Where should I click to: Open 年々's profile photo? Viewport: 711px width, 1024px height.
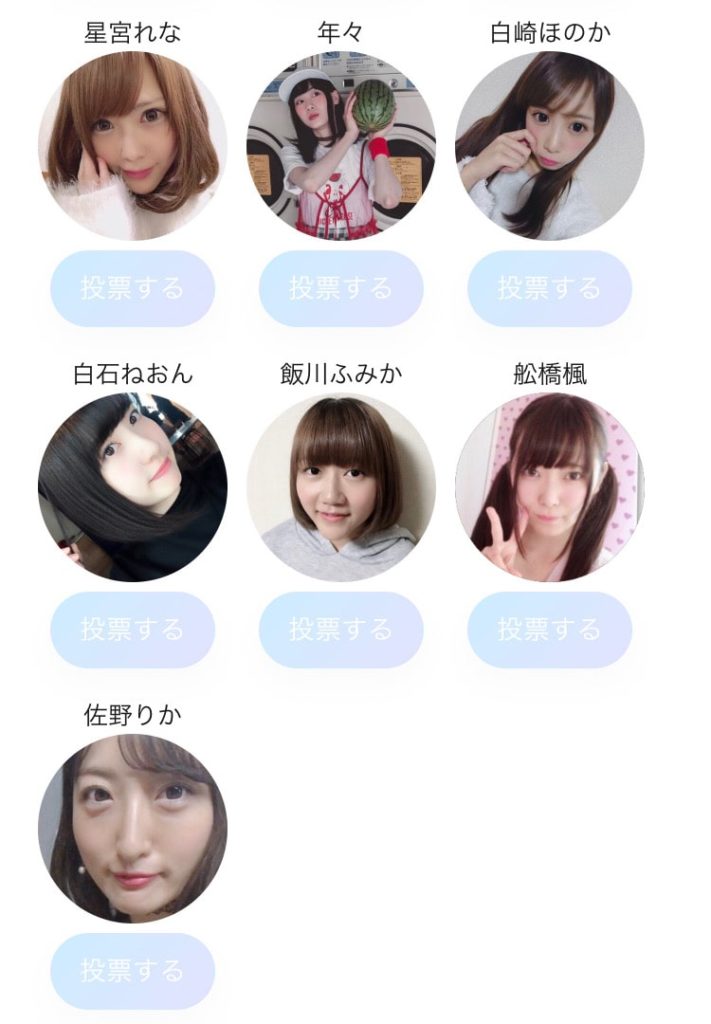point(341,146)
